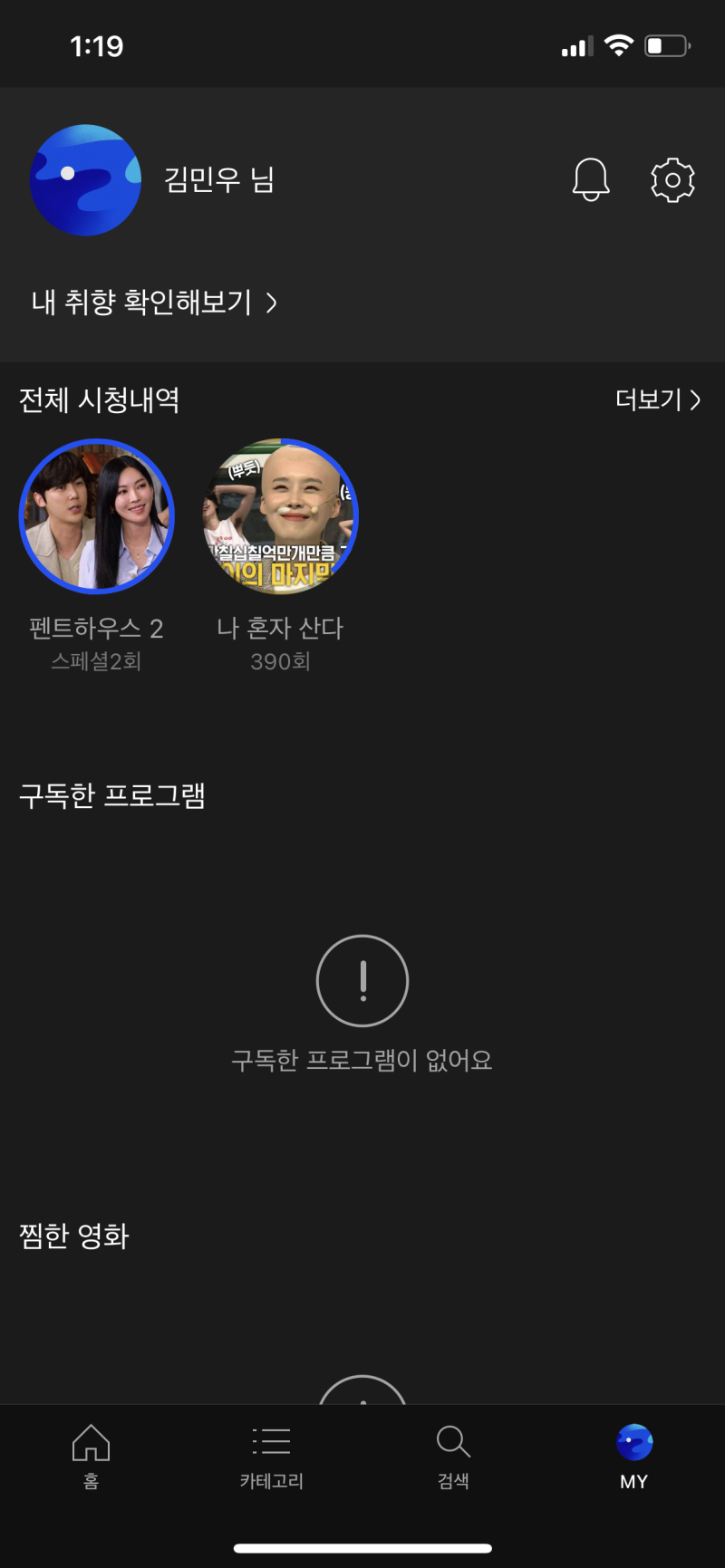Select the MY blue globe icon
725x1568 pixels.
pos(633,1441)
